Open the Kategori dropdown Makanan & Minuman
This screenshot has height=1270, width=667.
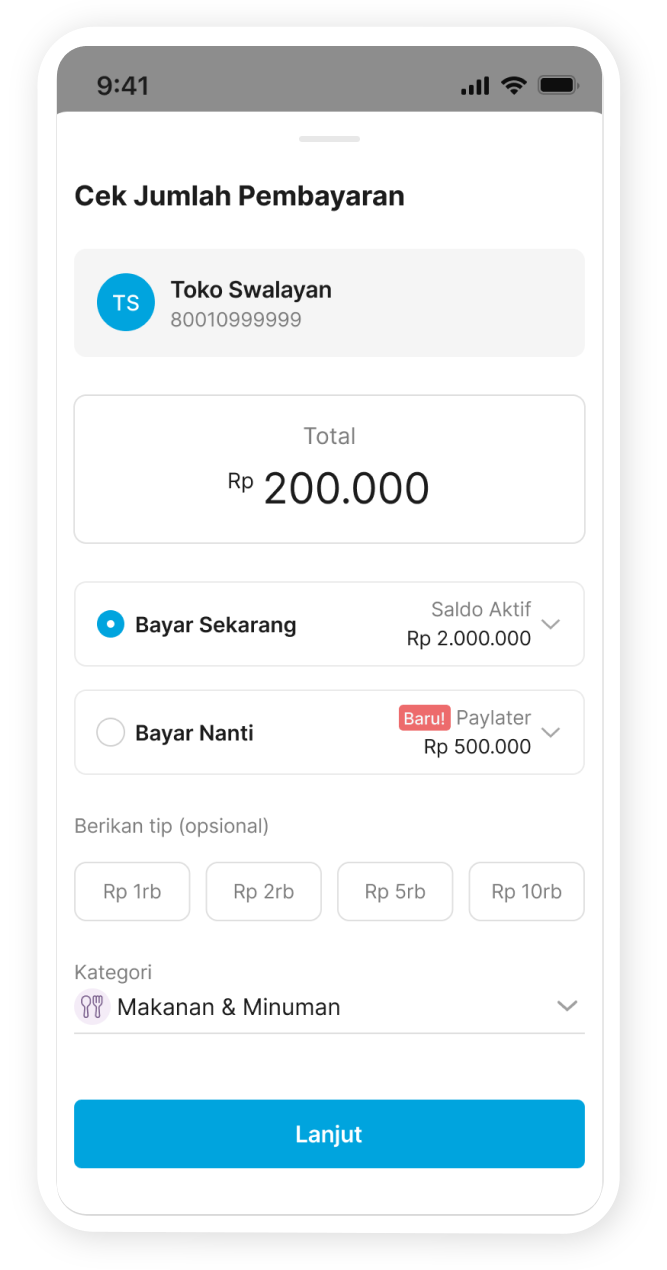point(329,1006)
